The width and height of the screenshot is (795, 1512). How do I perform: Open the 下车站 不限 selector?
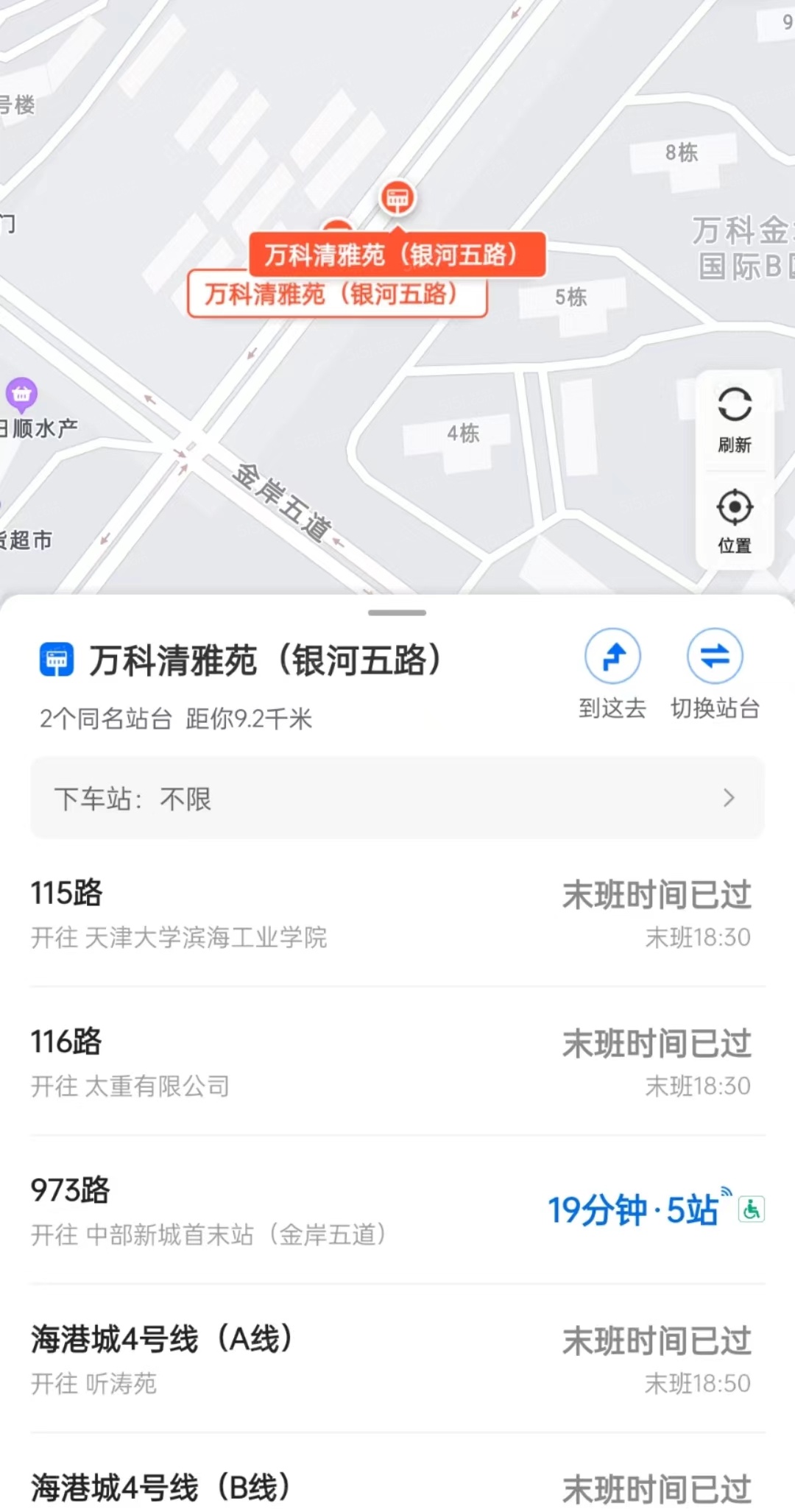[x=397, y=798]
